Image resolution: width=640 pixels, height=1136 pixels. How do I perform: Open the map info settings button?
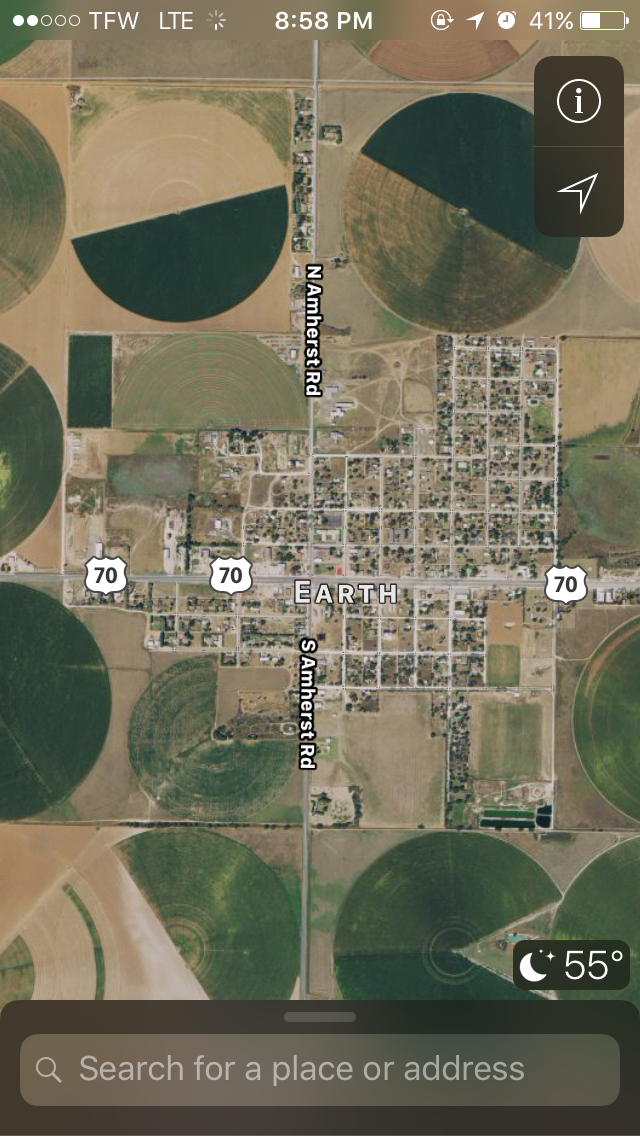[x=578, y=101]
